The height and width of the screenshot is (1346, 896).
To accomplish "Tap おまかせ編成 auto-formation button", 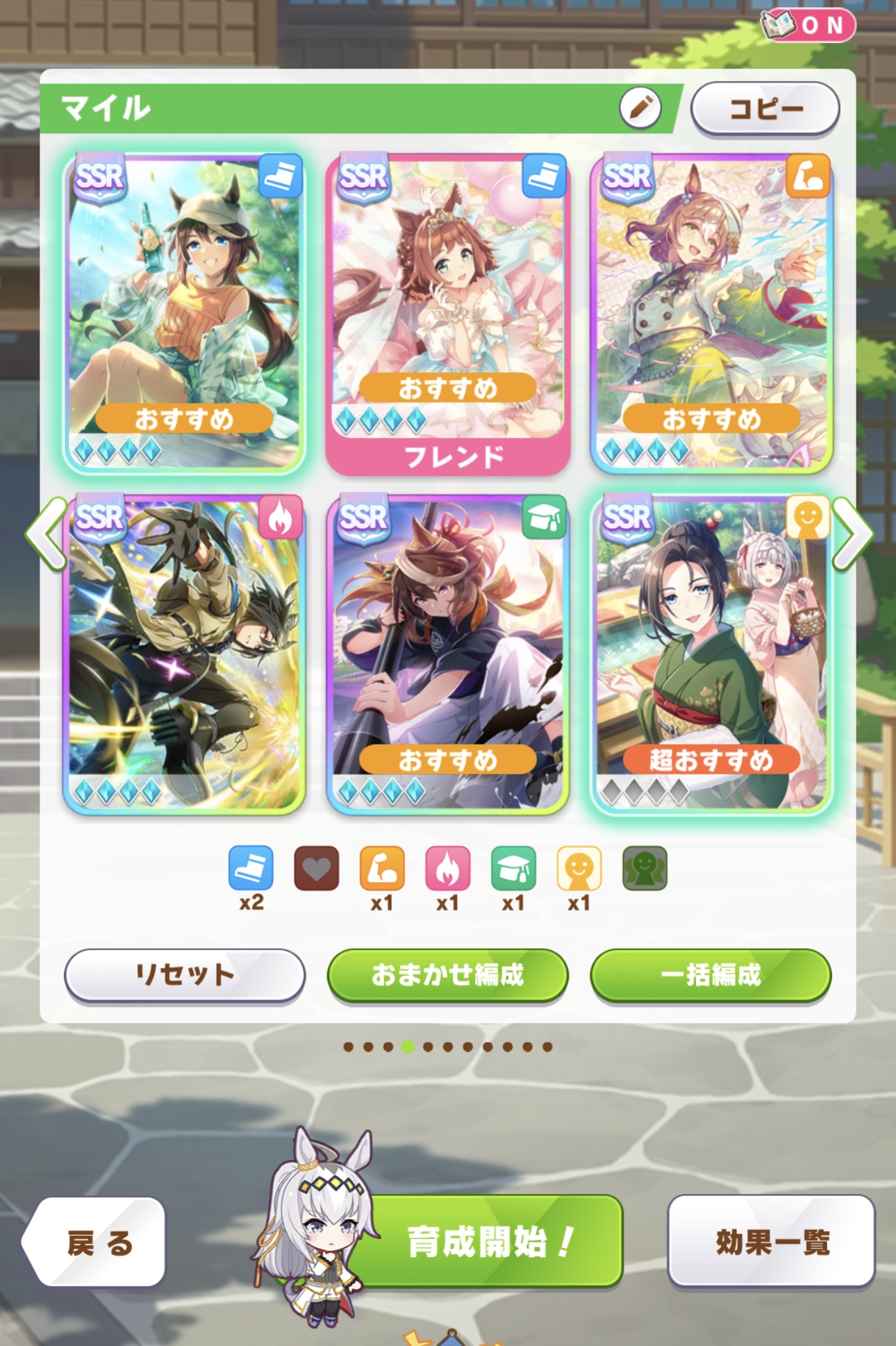I will [448, 974].
